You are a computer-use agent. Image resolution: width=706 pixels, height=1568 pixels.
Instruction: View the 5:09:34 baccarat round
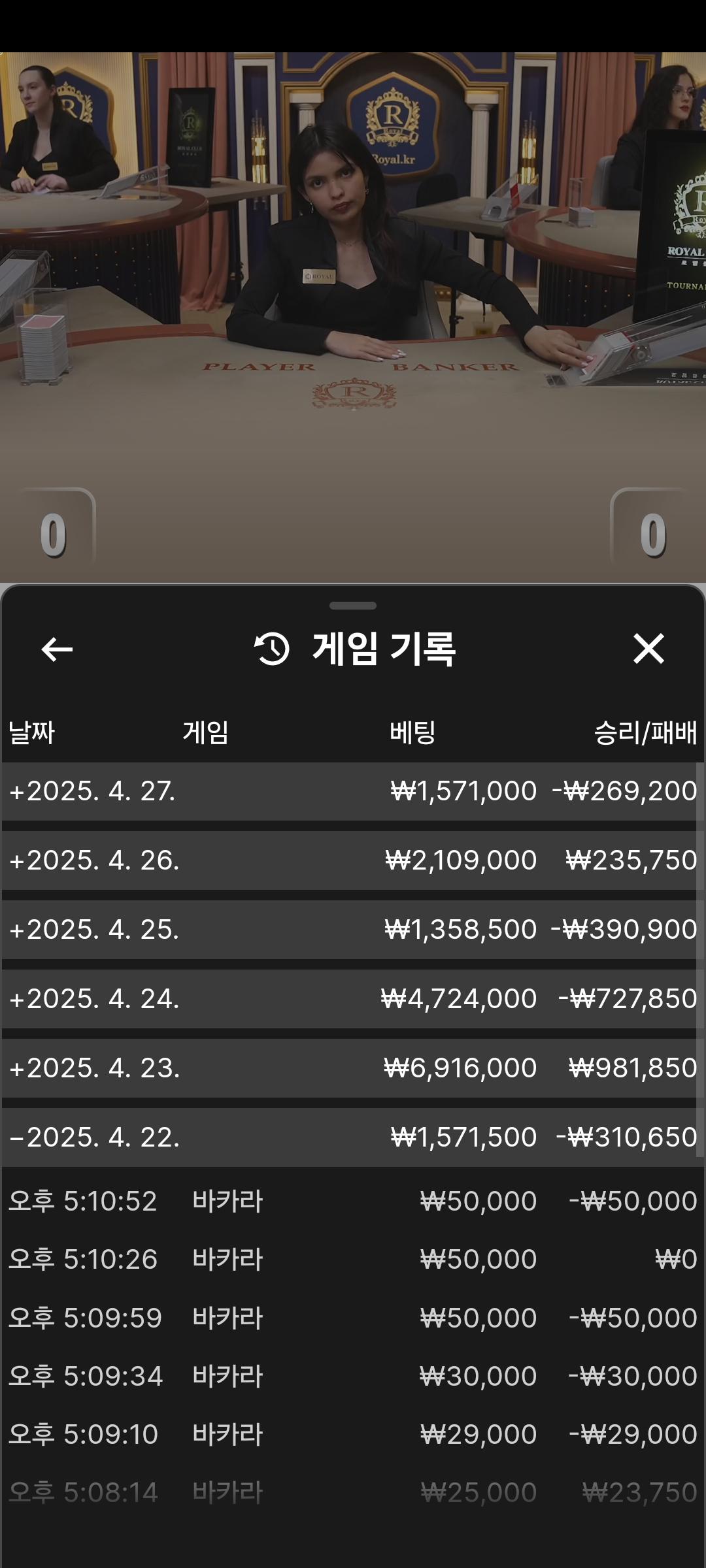click(353, 1377)
